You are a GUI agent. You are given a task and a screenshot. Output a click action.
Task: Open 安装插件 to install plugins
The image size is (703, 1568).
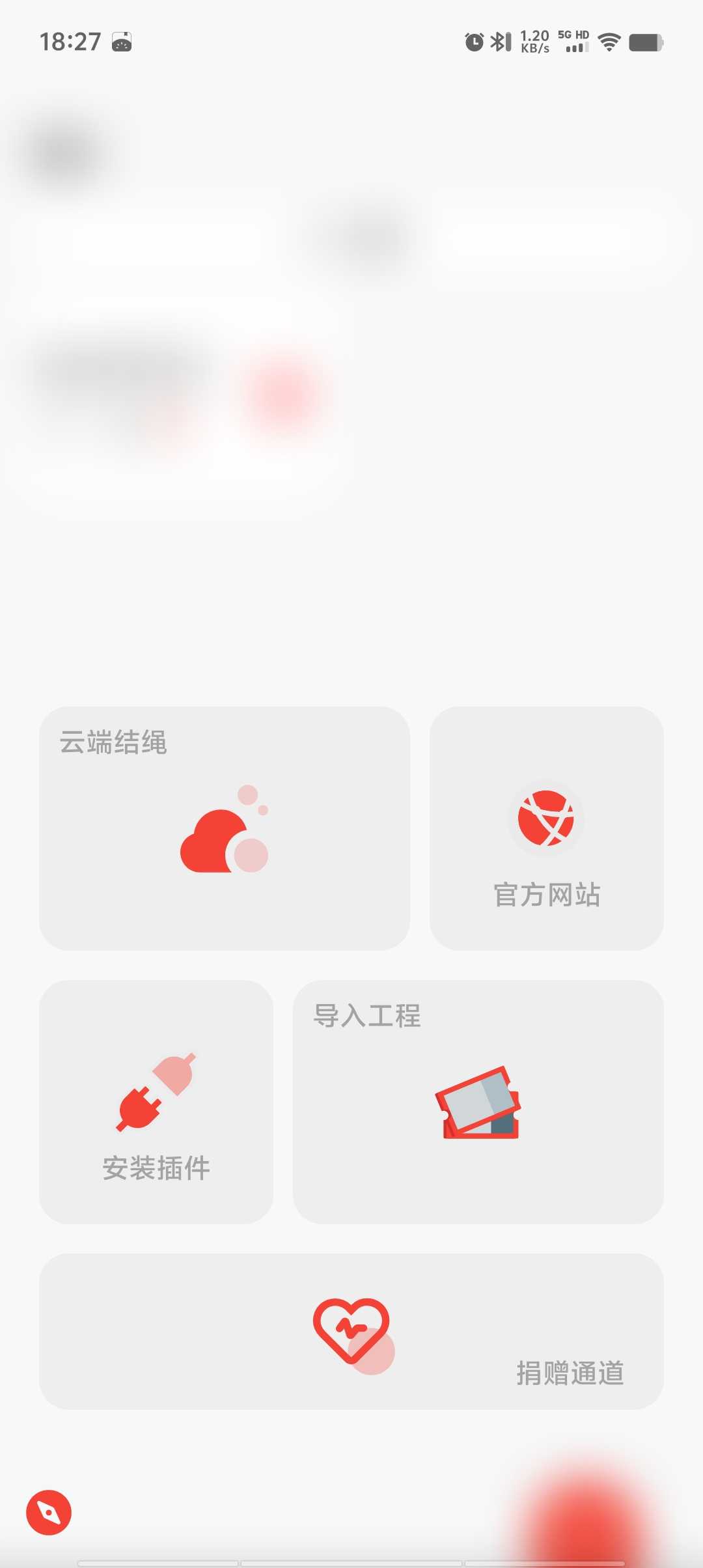156,1102
